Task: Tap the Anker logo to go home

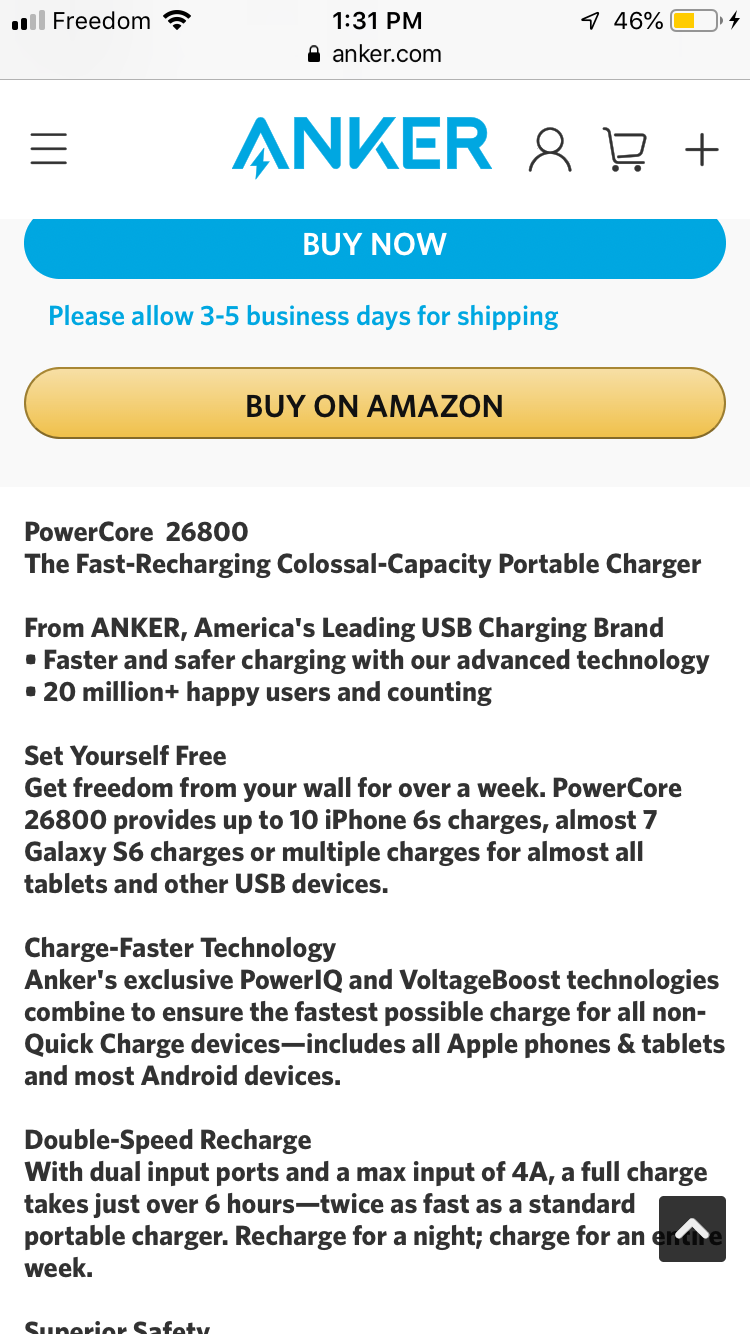Action: click(x=362, y=148)
